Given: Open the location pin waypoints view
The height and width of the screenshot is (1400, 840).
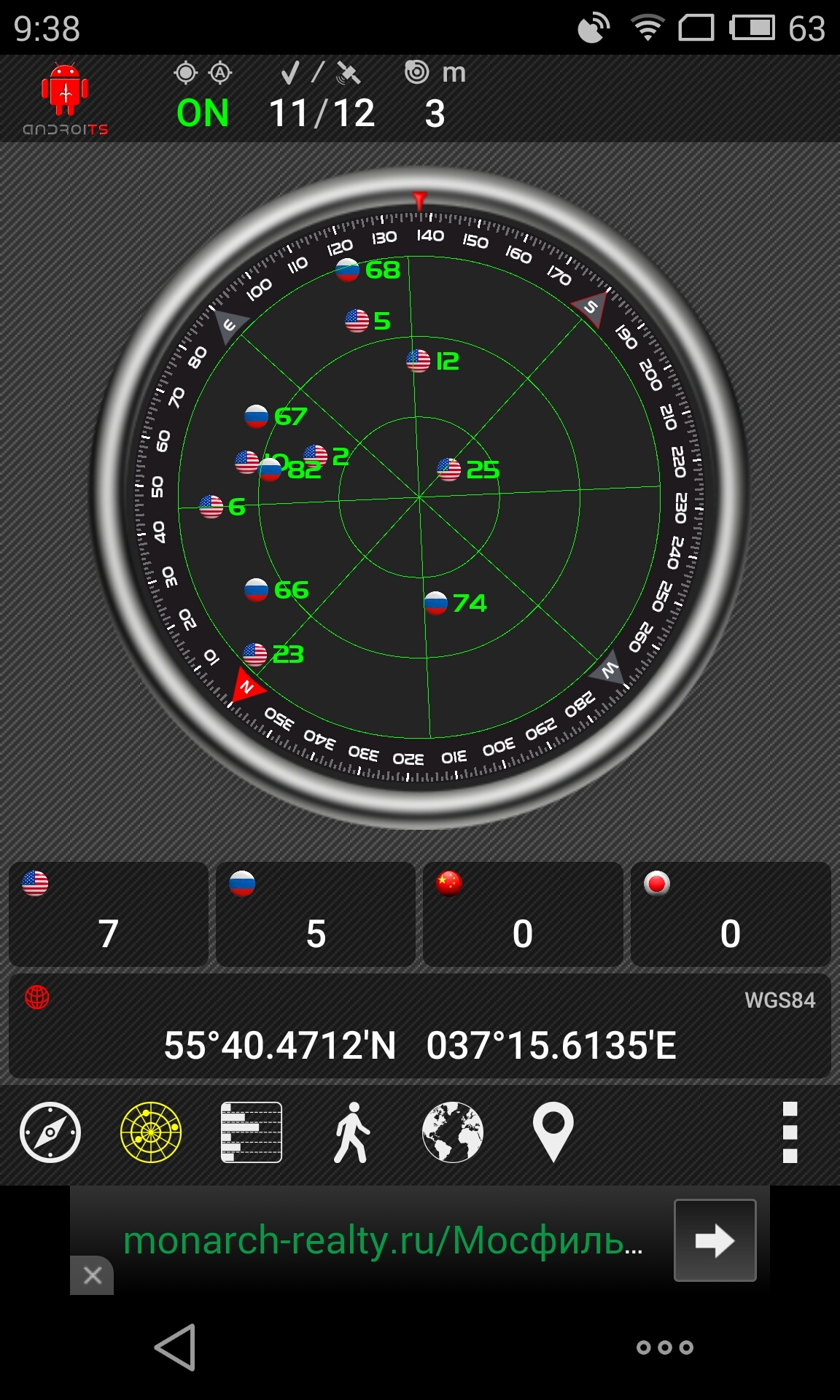Looking at the screenshot, I should coord(553,1132).
